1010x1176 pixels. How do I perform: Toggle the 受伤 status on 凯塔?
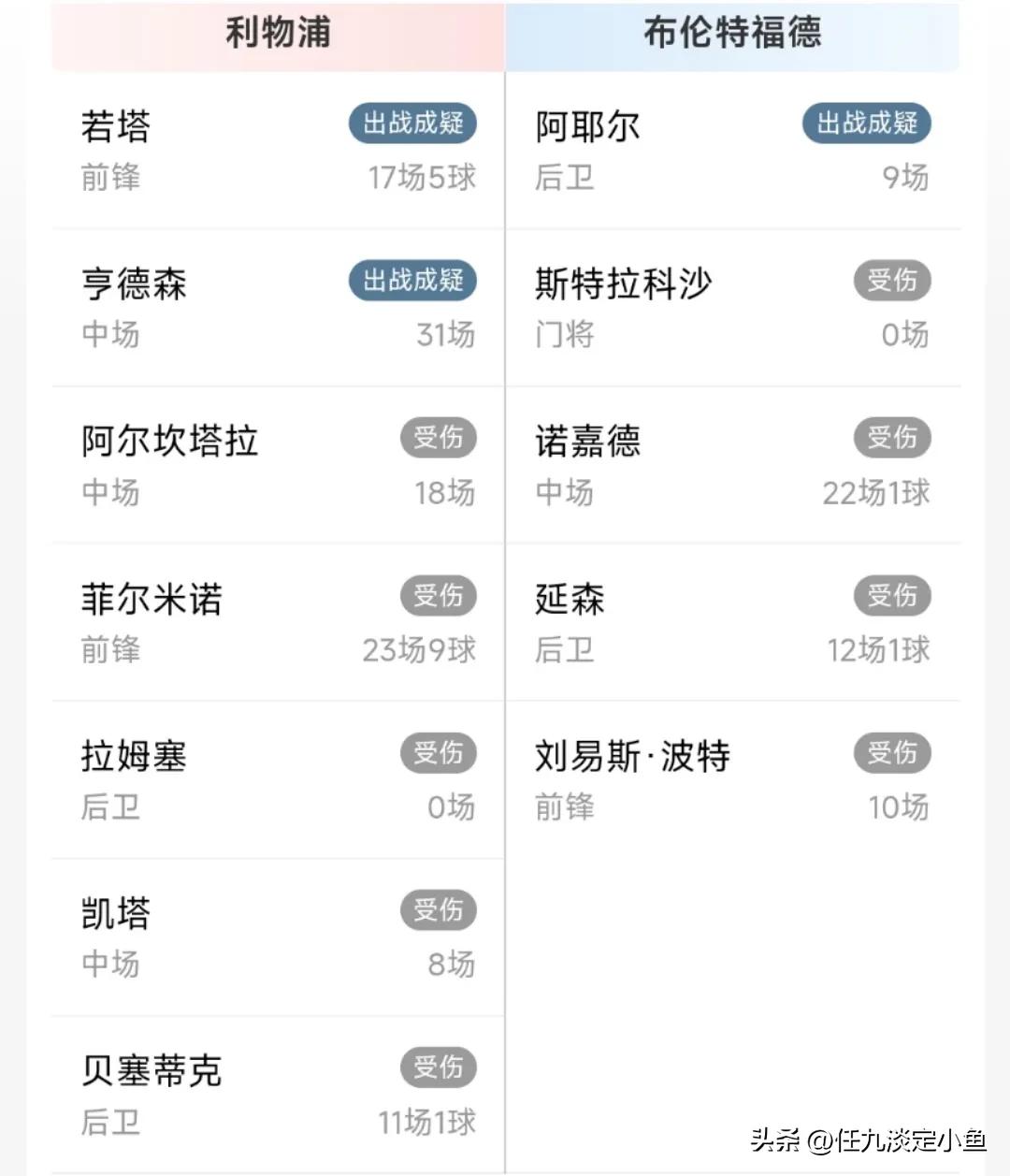(x=440, y=910)
